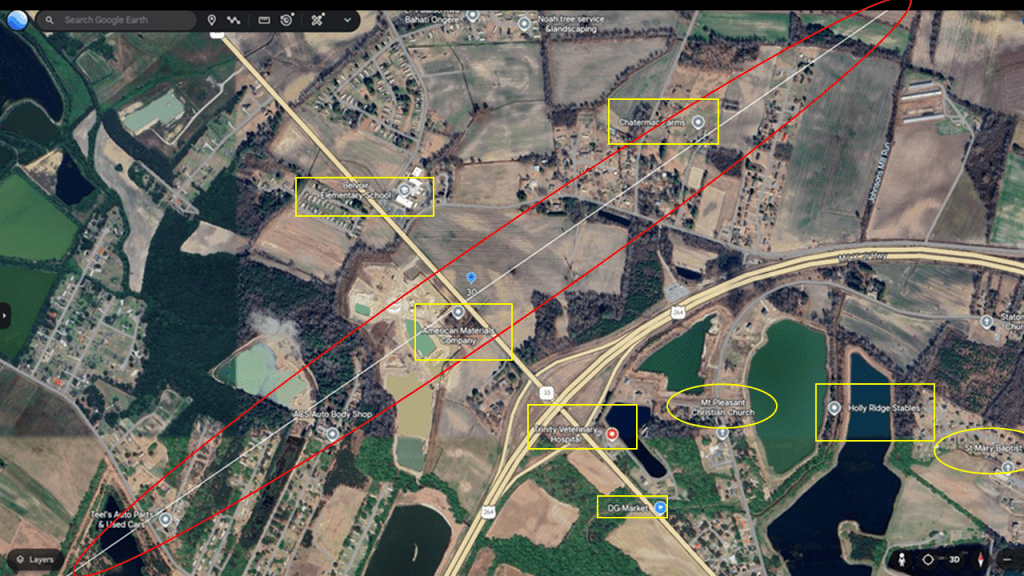The image size is (1024, 576).
Task: Open the measure distance ruler tool
Action: pyautogui.click(x=264, y=20)
